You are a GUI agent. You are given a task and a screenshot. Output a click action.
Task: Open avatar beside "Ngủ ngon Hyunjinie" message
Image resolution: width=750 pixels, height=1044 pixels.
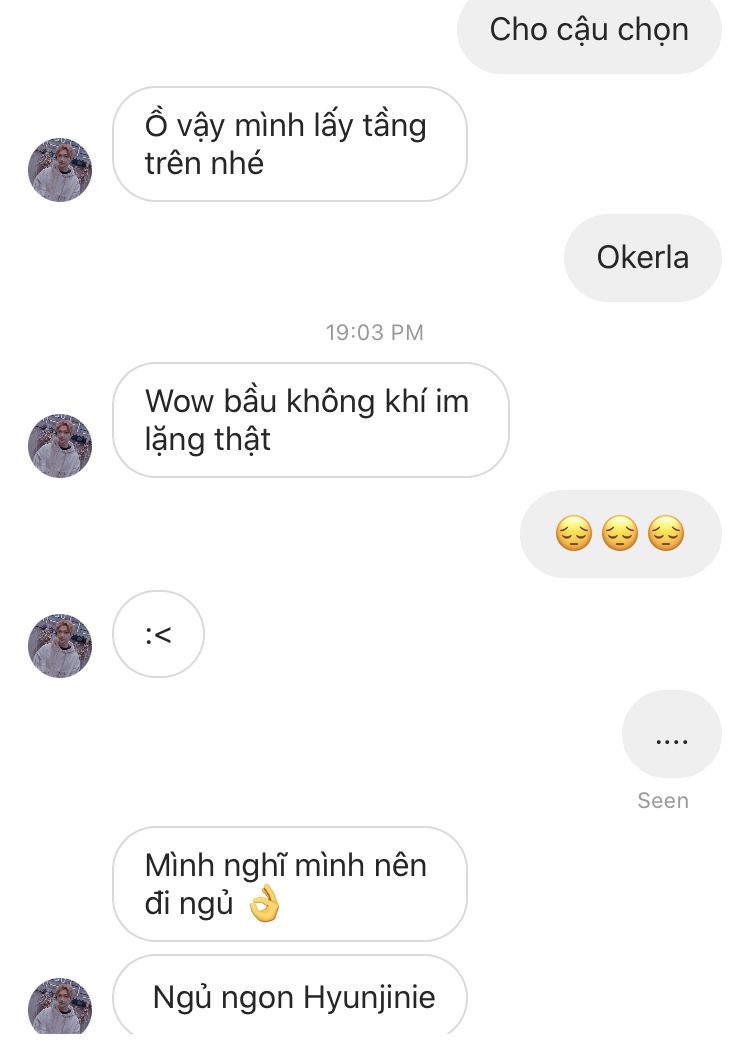[x=60, y=1008]
